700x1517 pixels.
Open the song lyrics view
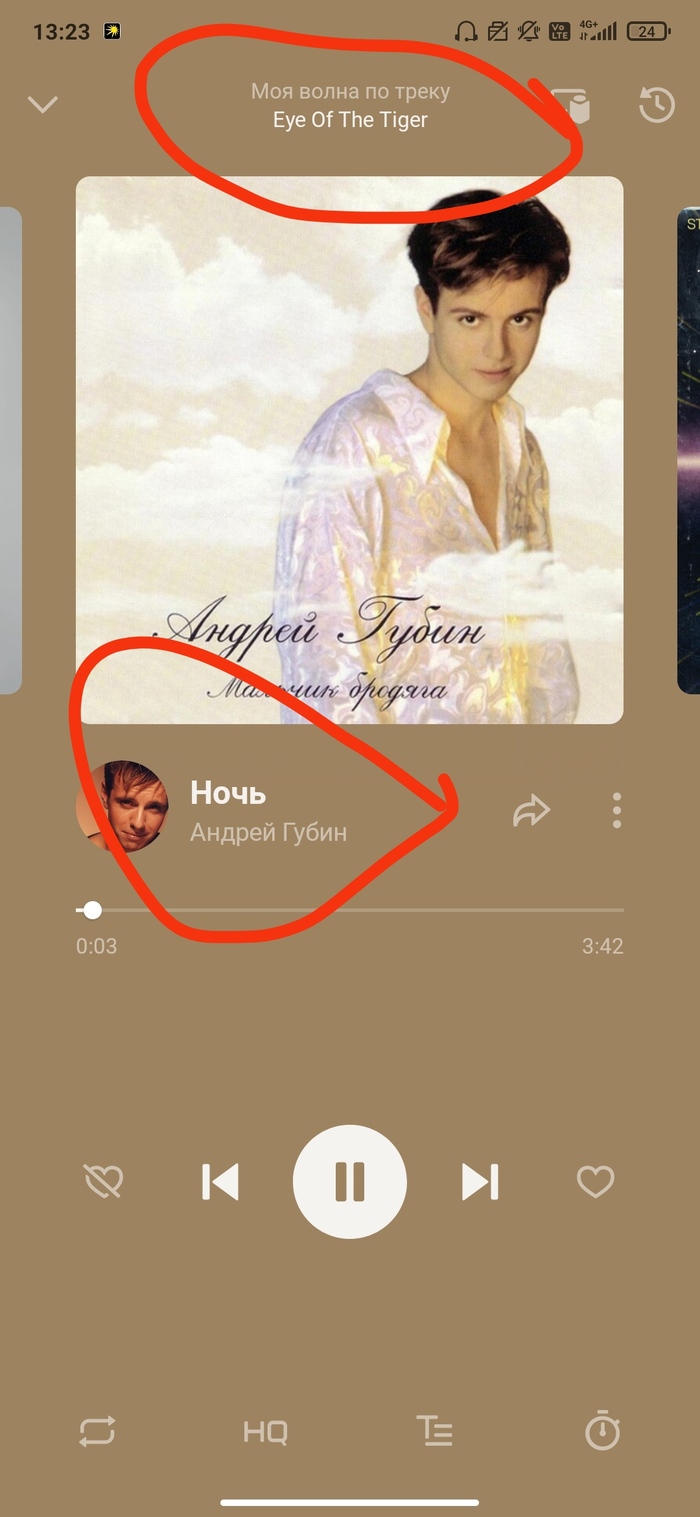coord(434,1432)
